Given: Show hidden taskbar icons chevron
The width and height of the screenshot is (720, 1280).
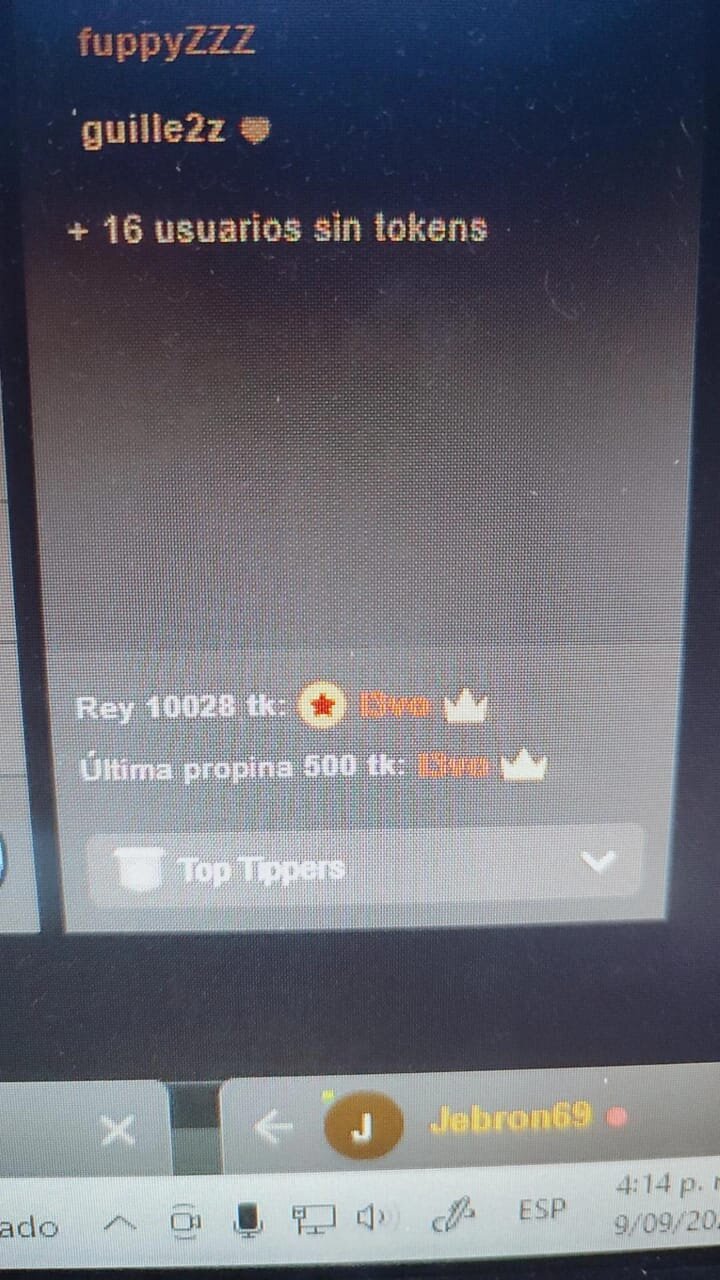Looking at the screenshot, I should coord(119,1221).
